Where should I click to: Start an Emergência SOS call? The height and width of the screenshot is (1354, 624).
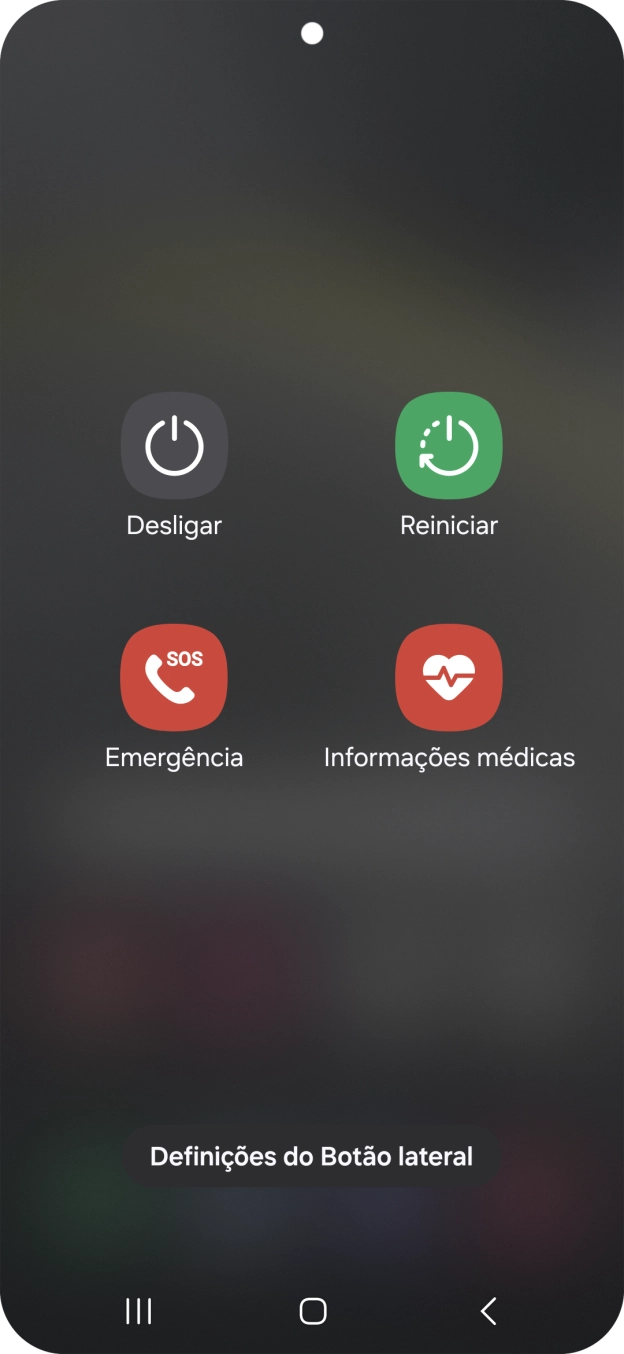pyautogui.click(x=174, y=678)
